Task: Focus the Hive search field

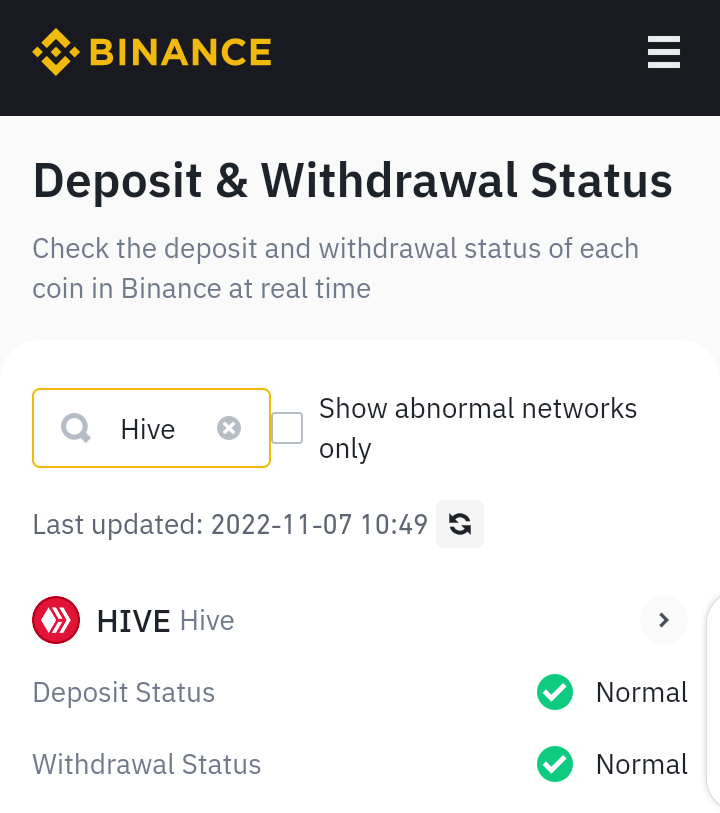Action: point(151,428)
